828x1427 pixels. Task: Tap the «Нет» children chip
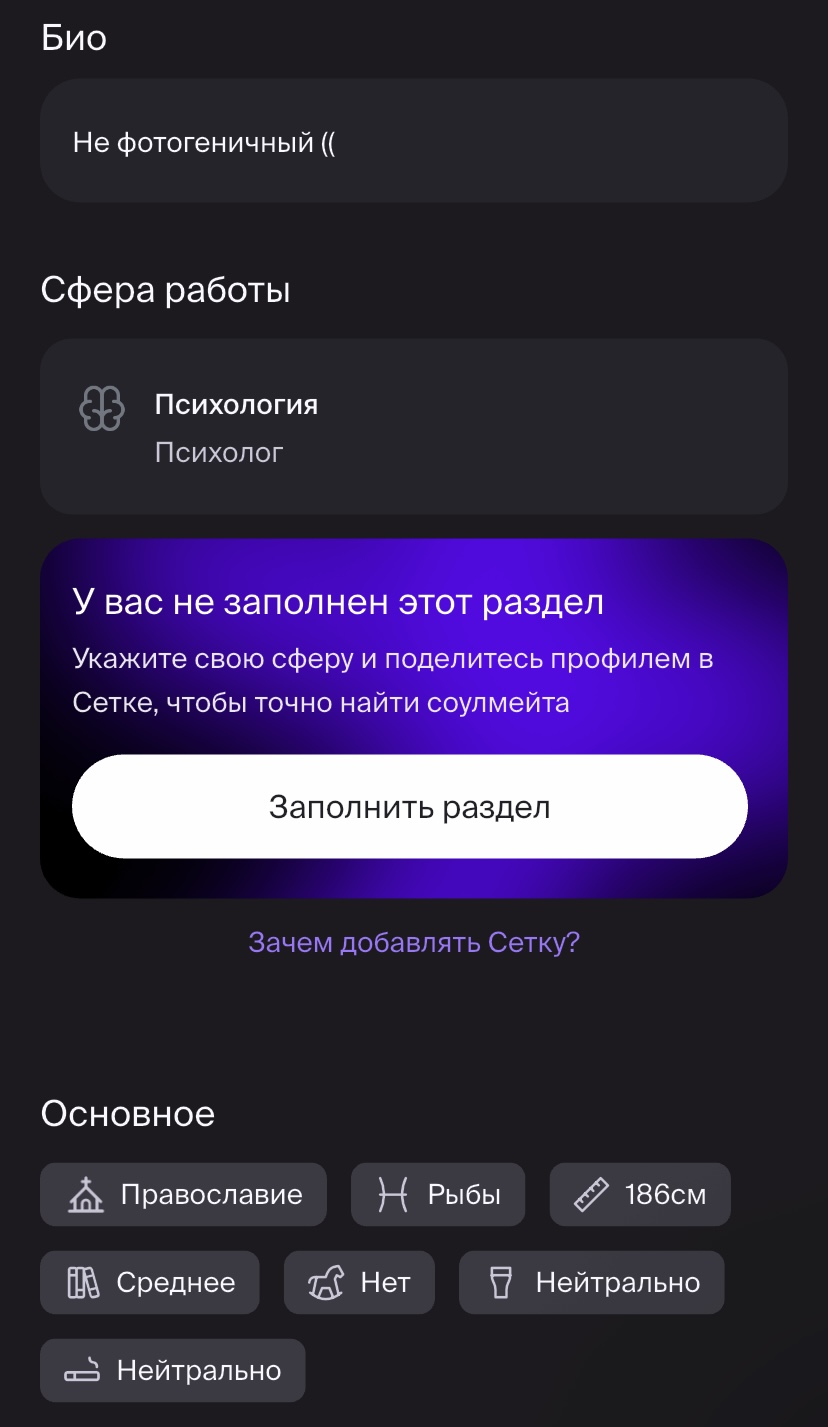pos(360,1282)
